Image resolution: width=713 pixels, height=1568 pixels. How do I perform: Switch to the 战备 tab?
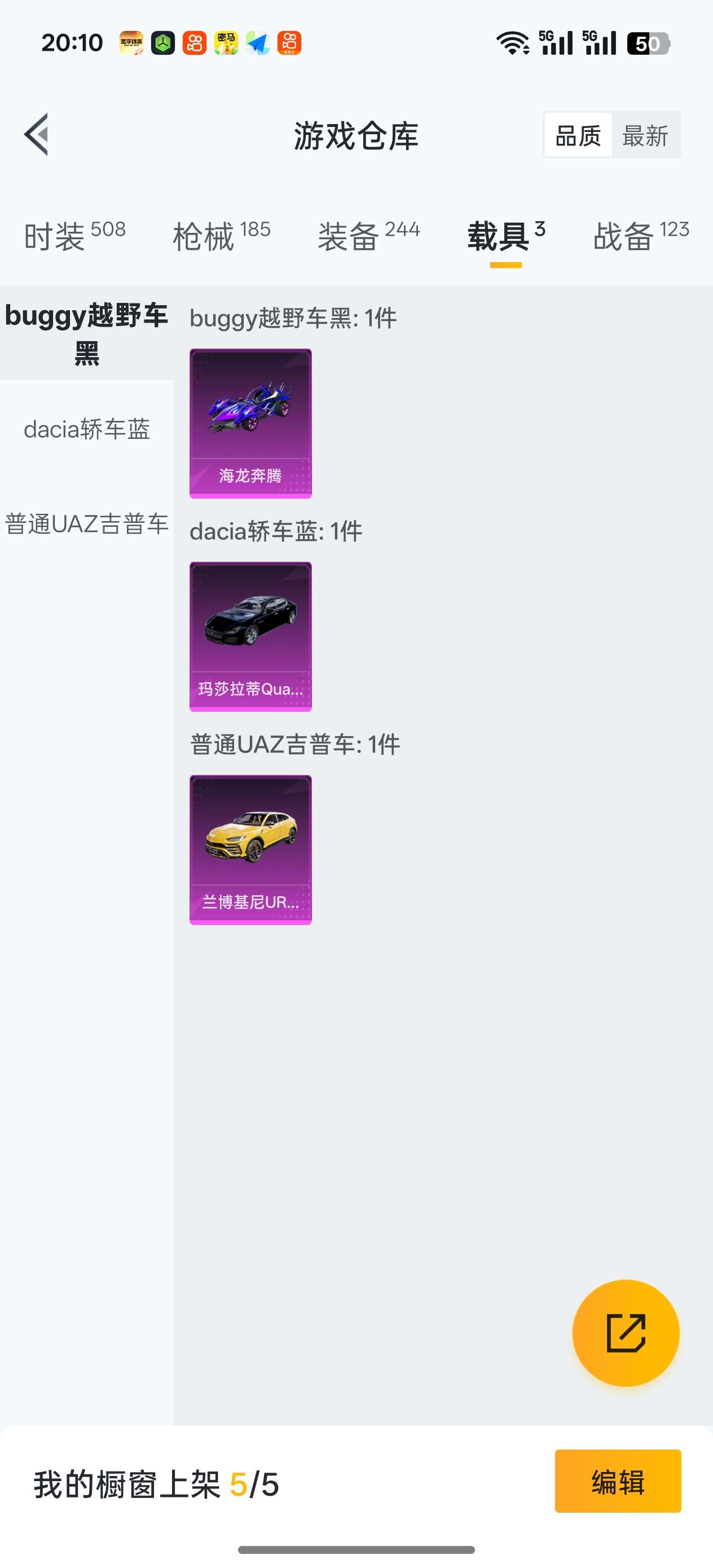[641, 236]
